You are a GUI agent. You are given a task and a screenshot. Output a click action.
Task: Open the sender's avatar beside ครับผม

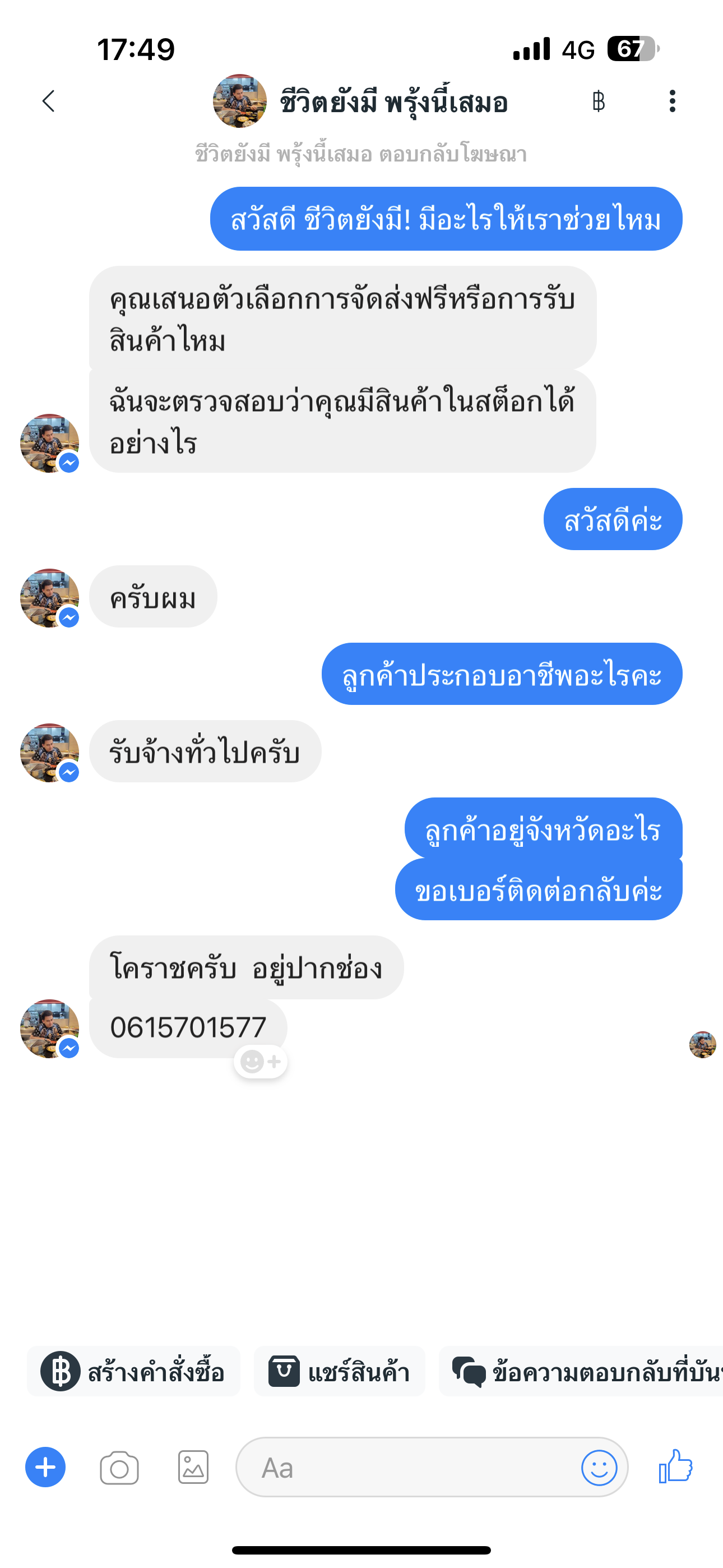pos(49,598)
